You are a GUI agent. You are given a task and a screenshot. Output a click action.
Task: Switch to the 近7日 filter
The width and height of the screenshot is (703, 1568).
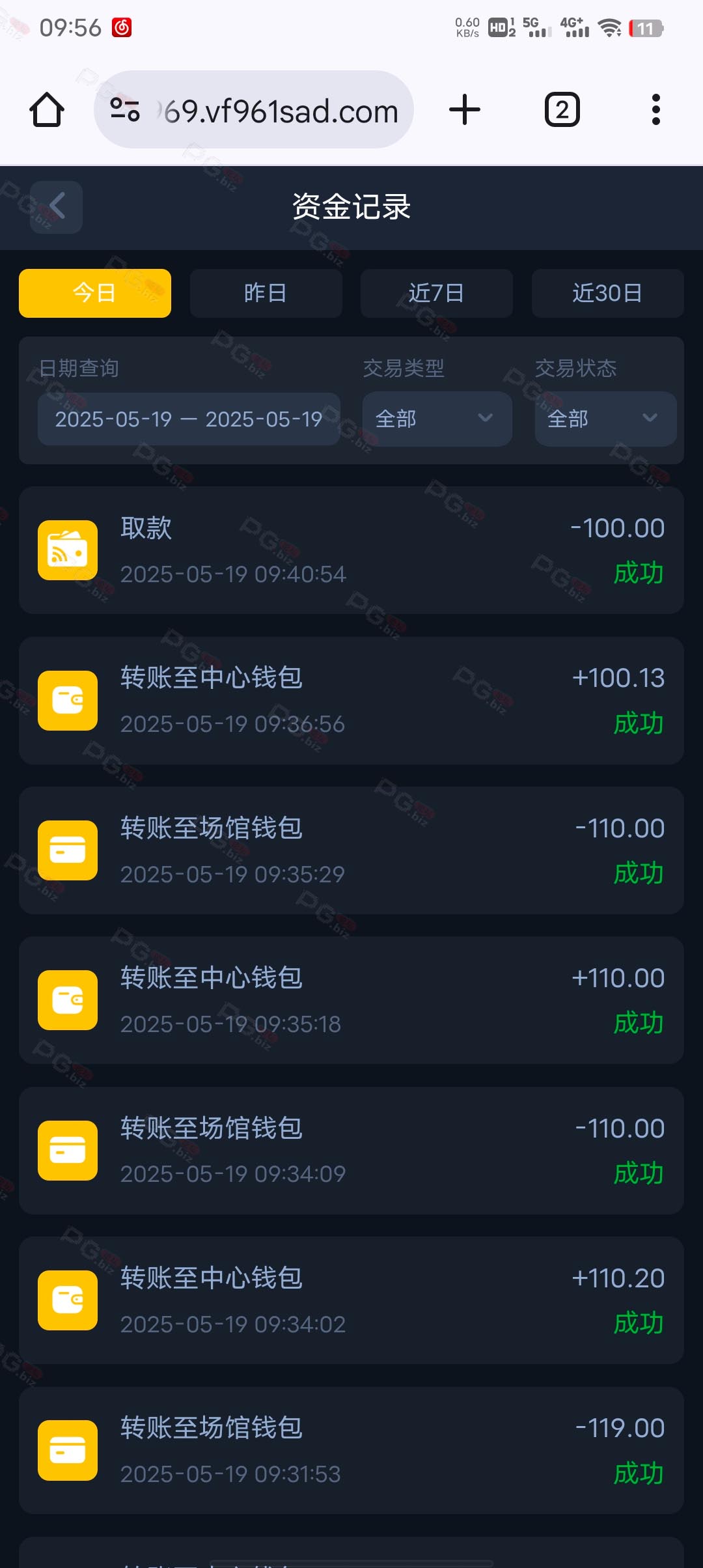pyautogui.click(x=436, y=293)
